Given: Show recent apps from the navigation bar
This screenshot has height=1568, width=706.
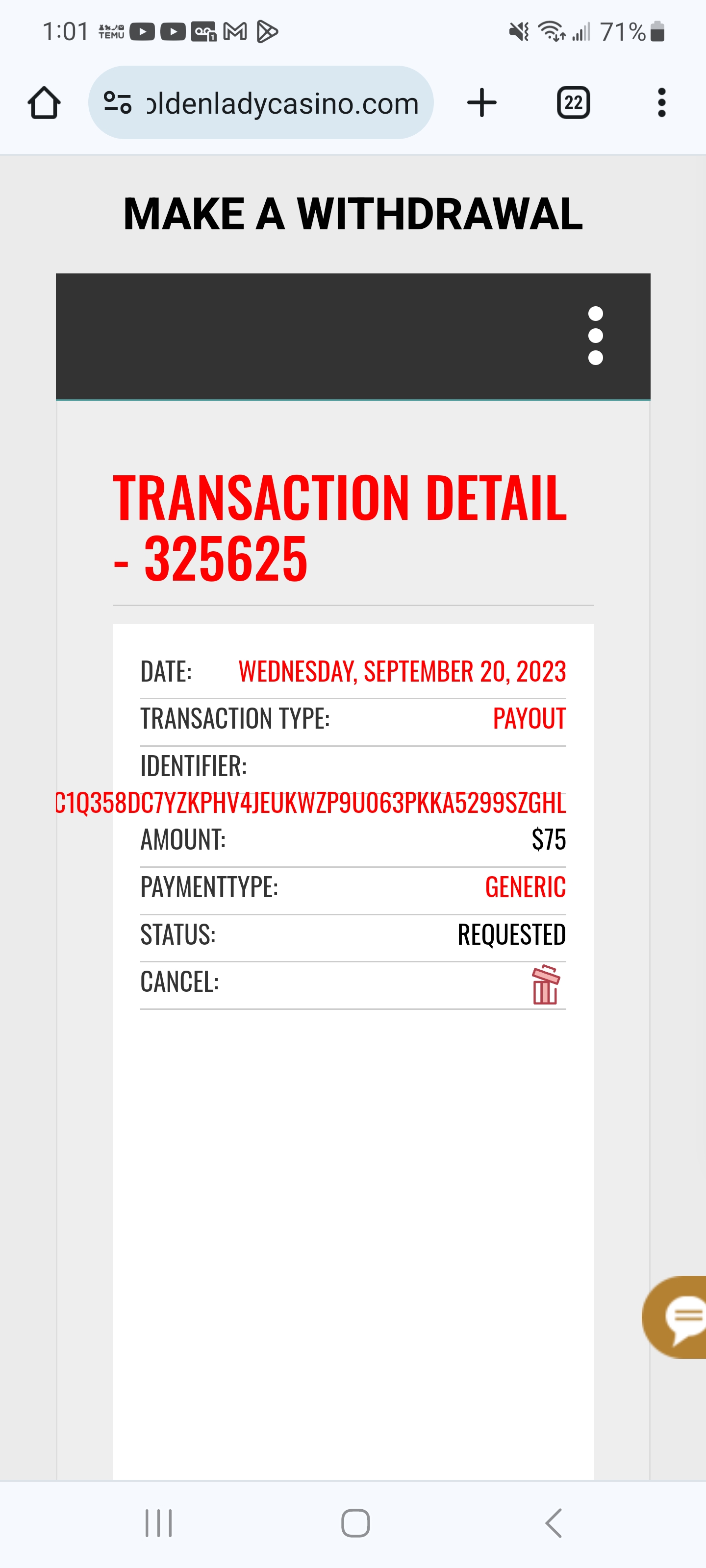Looking at the screenshot, I should [x=158, y=1523].
